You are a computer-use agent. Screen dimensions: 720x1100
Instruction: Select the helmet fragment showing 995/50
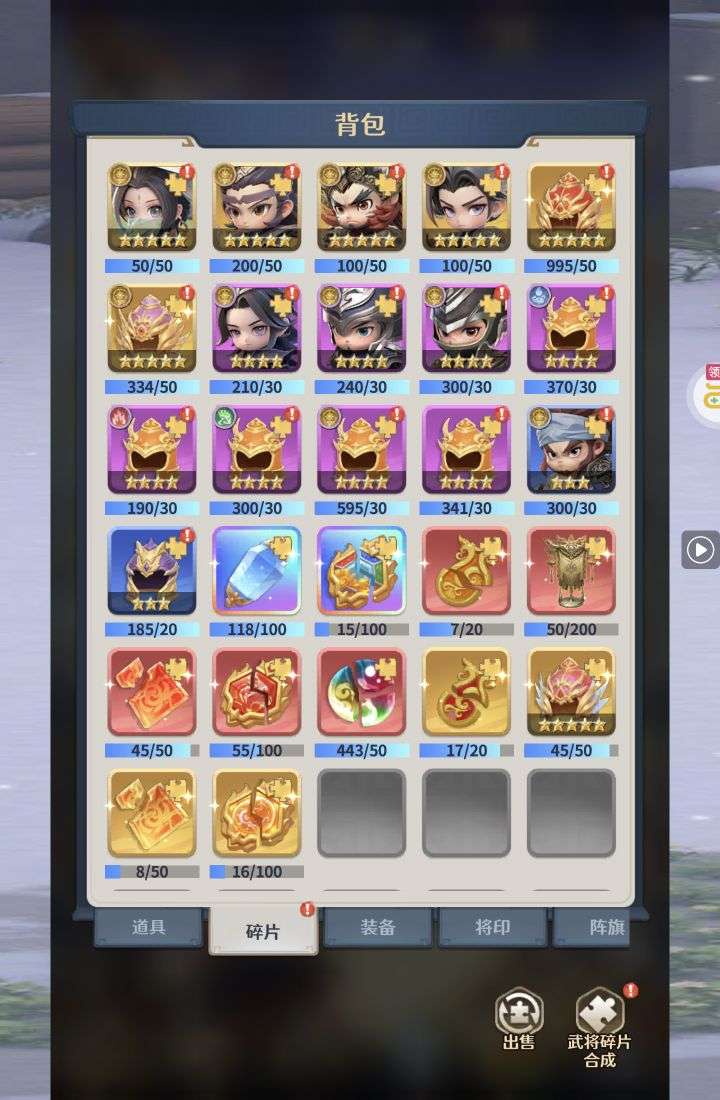(571, 208)
